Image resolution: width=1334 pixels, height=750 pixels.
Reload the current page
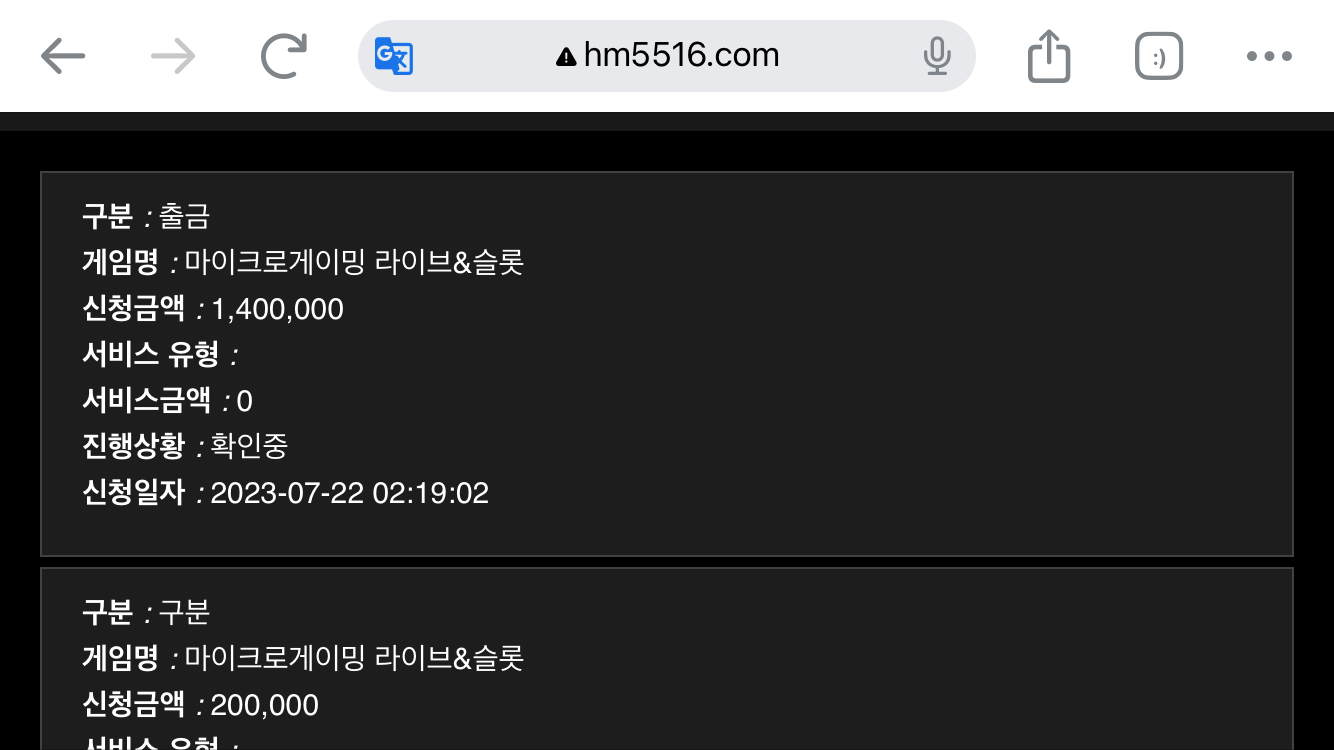click(x=284, y=56)
